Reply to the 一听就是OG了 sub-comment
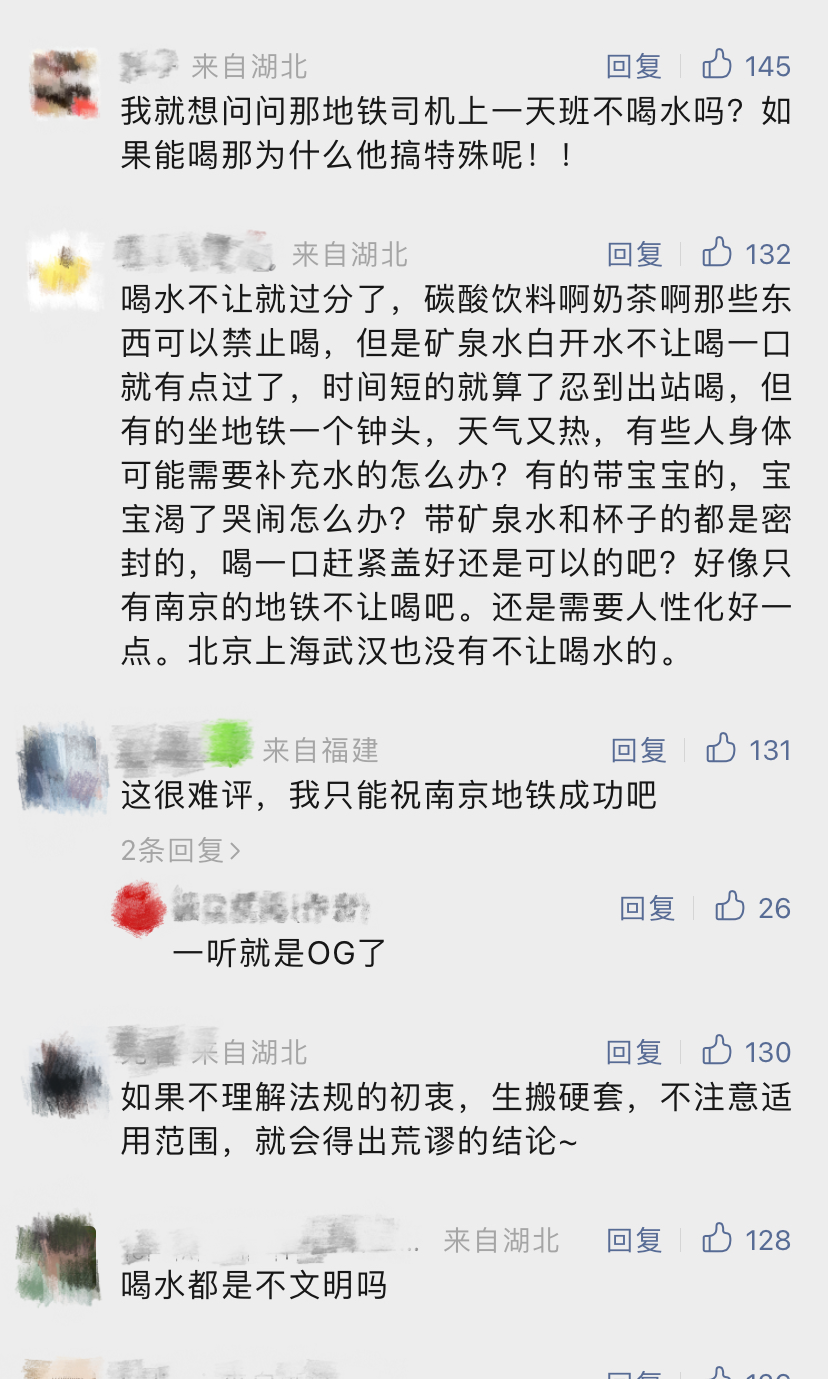Image resolution: width=828 pixels, height=1379 pixels. [647, 909]
